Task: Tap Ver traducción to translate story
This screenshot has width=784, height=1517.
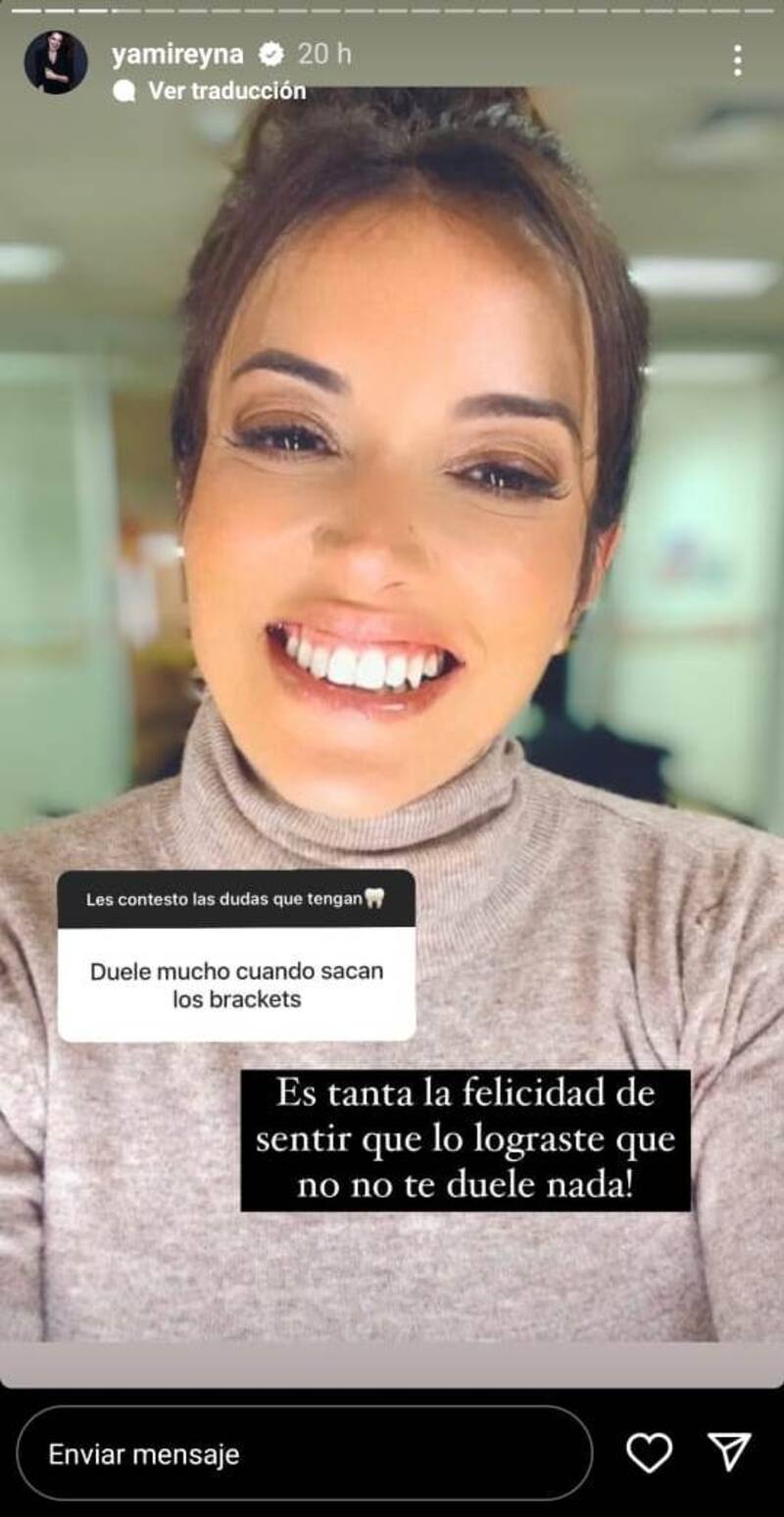Action: click(225, 91)
